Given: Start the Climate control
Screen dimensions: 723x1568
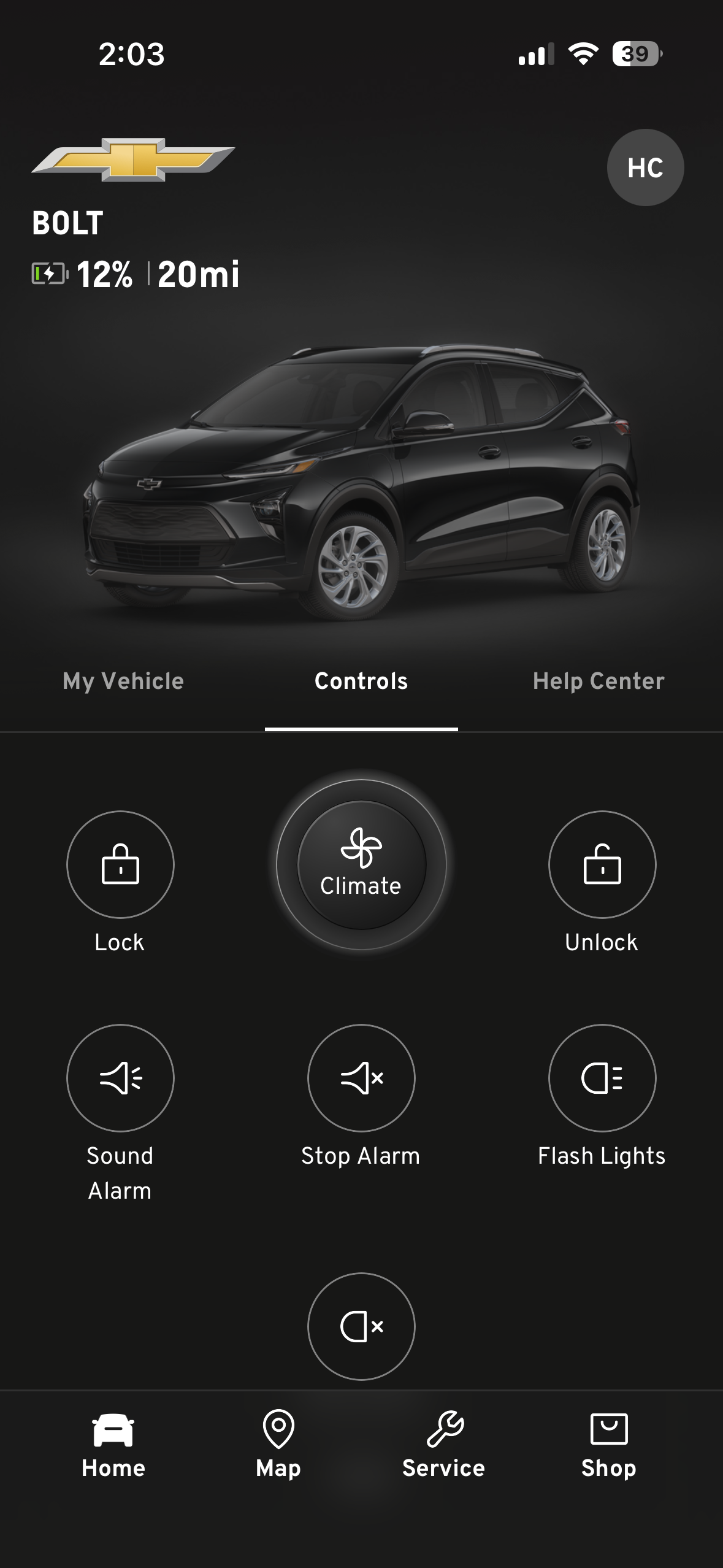Looking at the screenshot, I should point(361,864).
